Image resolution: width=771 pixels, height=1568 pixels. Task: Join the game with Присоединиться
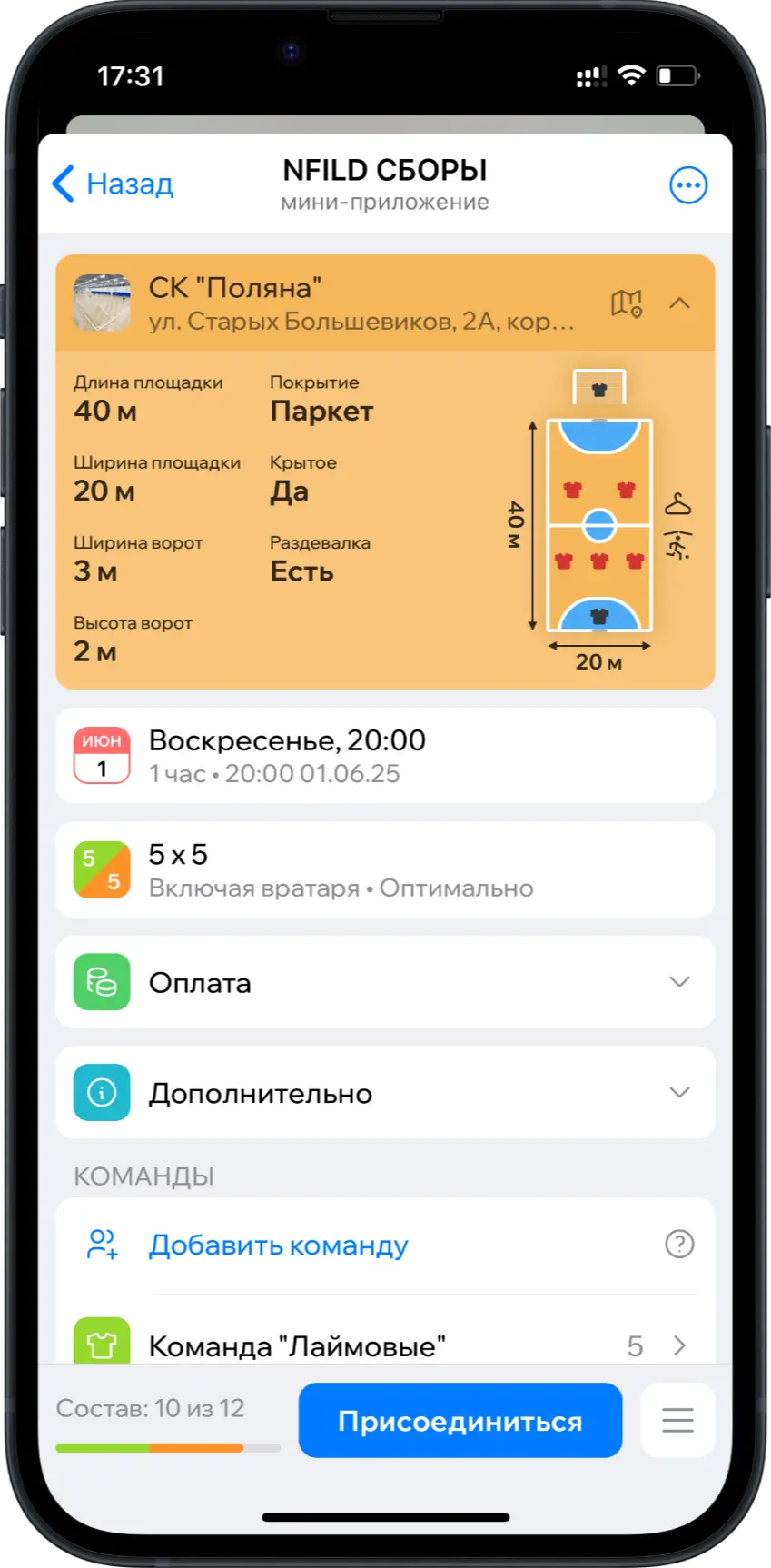coord(460,1421)
